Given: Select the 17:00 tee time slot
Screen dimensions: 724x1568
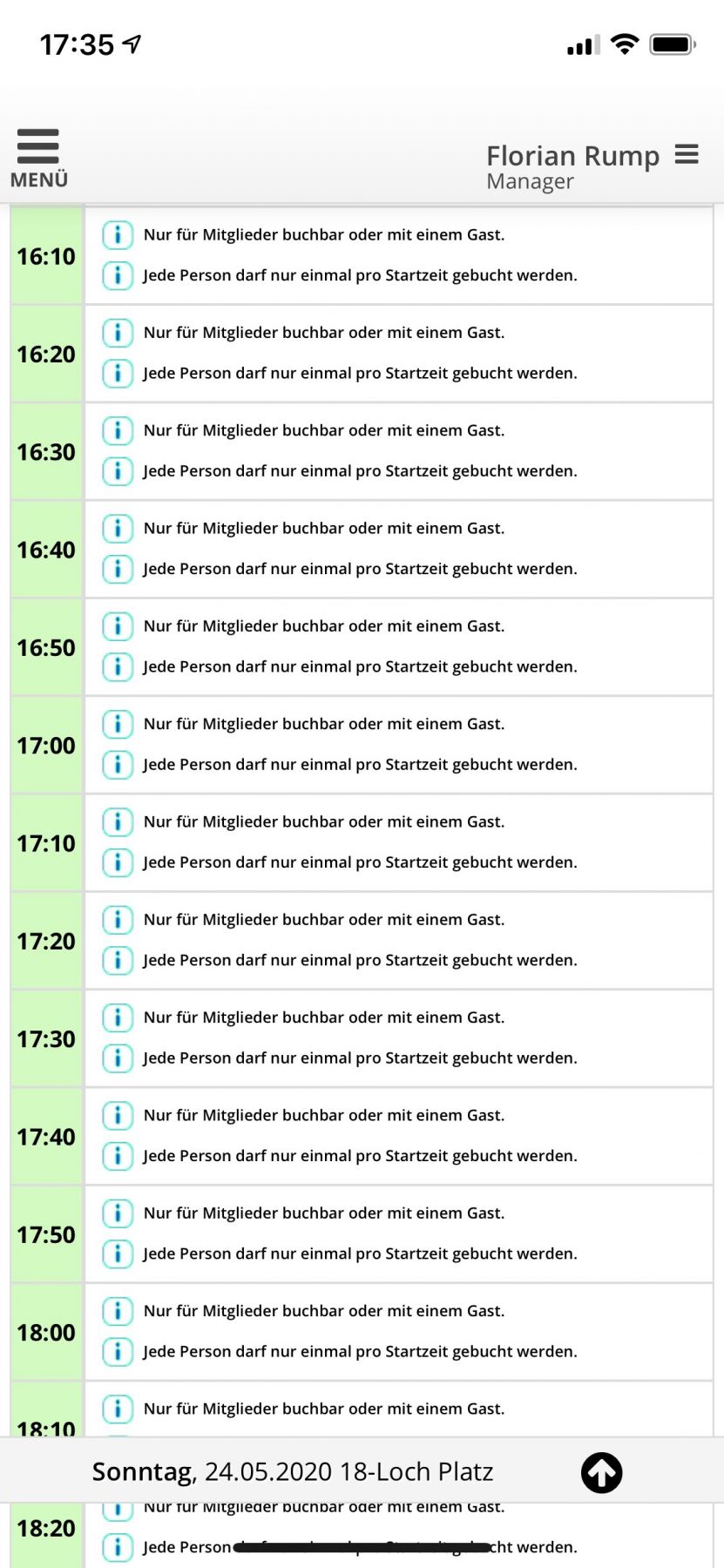Looking at the screenshot, I should coord(46,746).
